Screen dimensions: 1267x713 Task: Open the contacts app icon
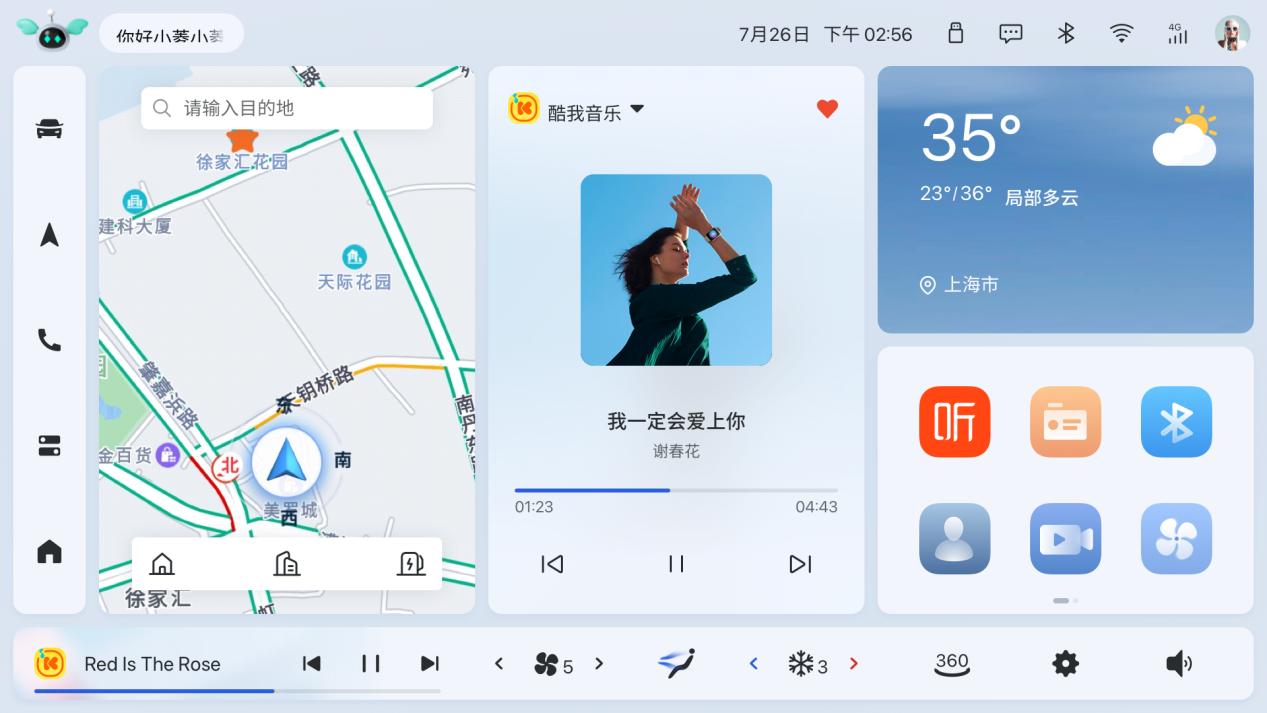click(x=954, y=538)
